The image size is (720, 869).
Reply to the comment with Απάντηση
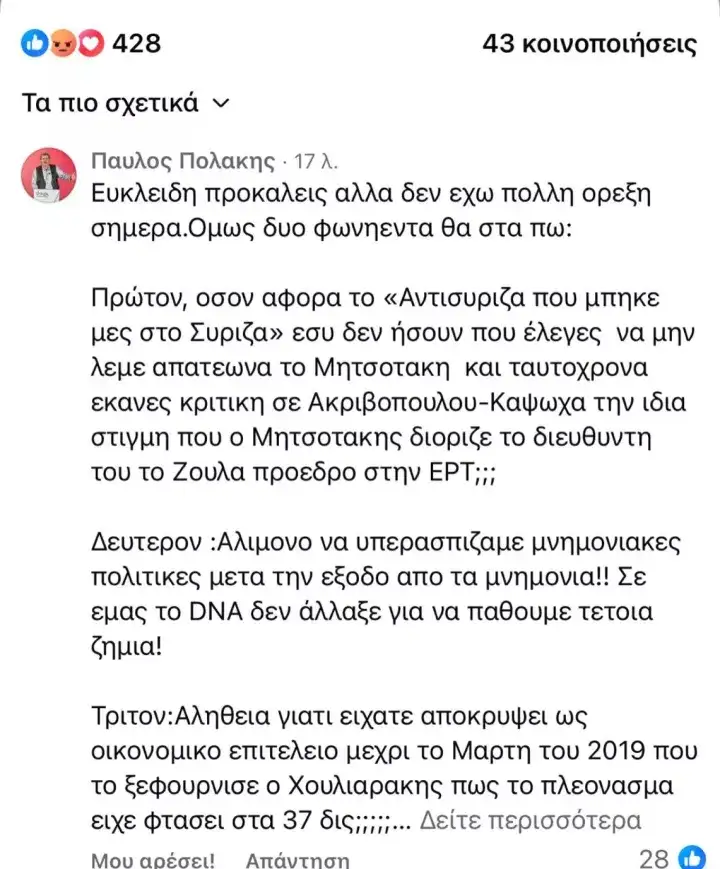(297, 859)
